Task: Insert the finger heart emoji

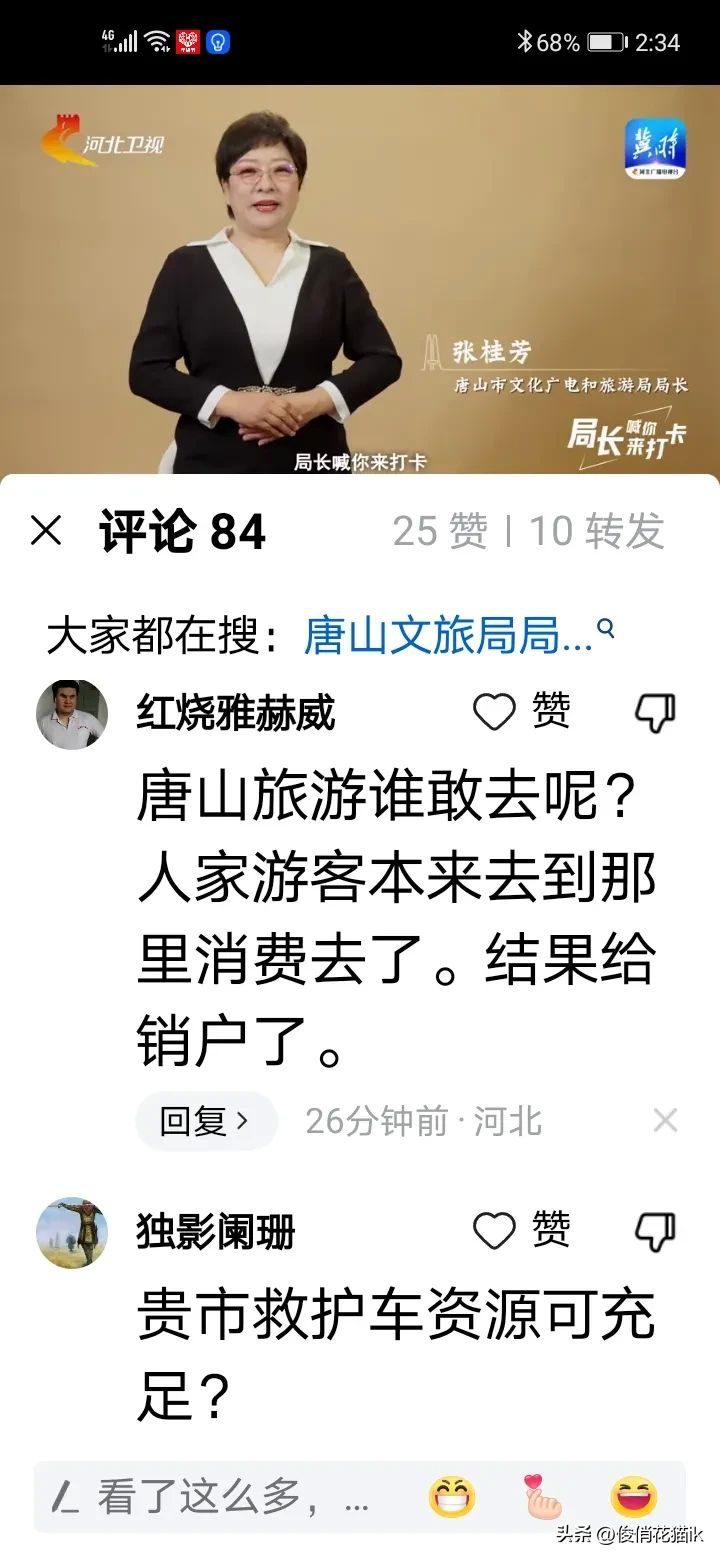Action: [543, 1497]
